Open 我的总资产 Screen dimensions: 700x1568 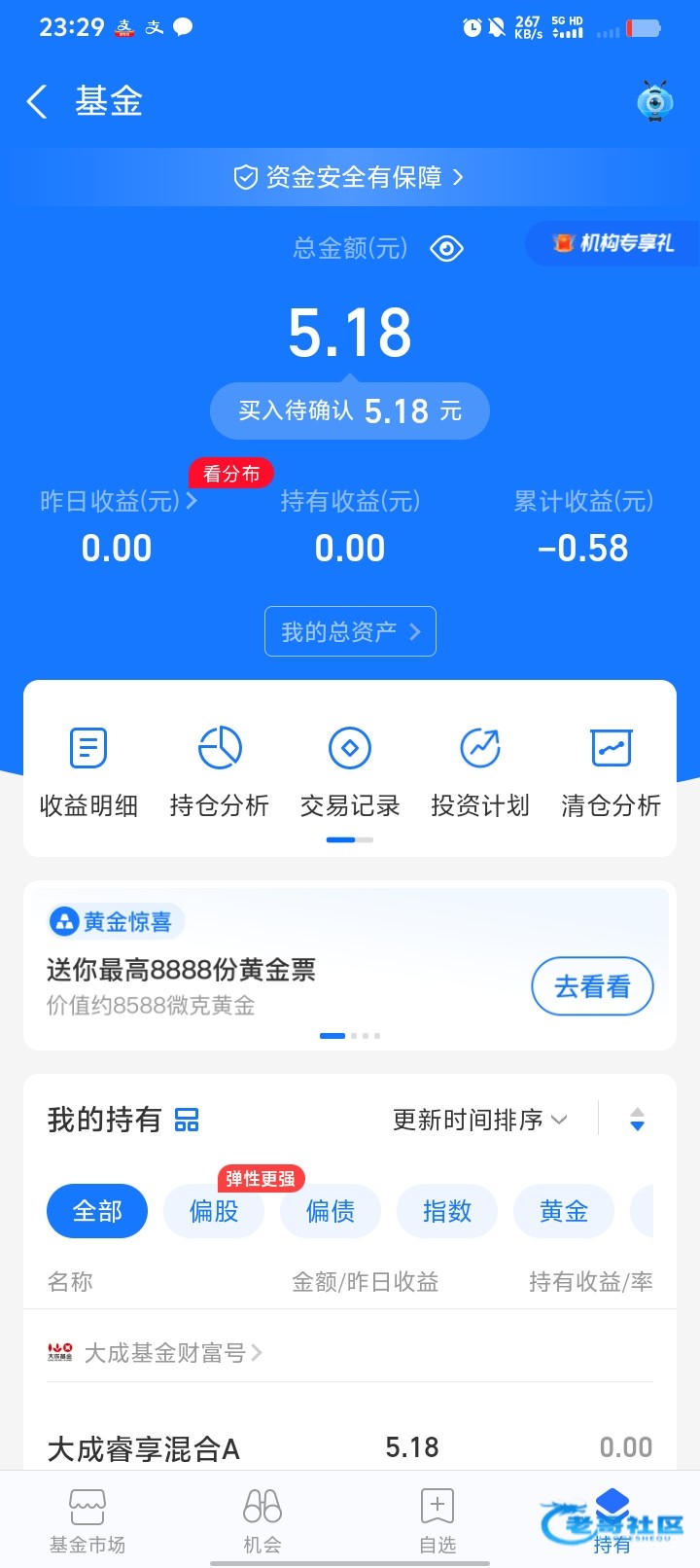[x=350, y=632]
